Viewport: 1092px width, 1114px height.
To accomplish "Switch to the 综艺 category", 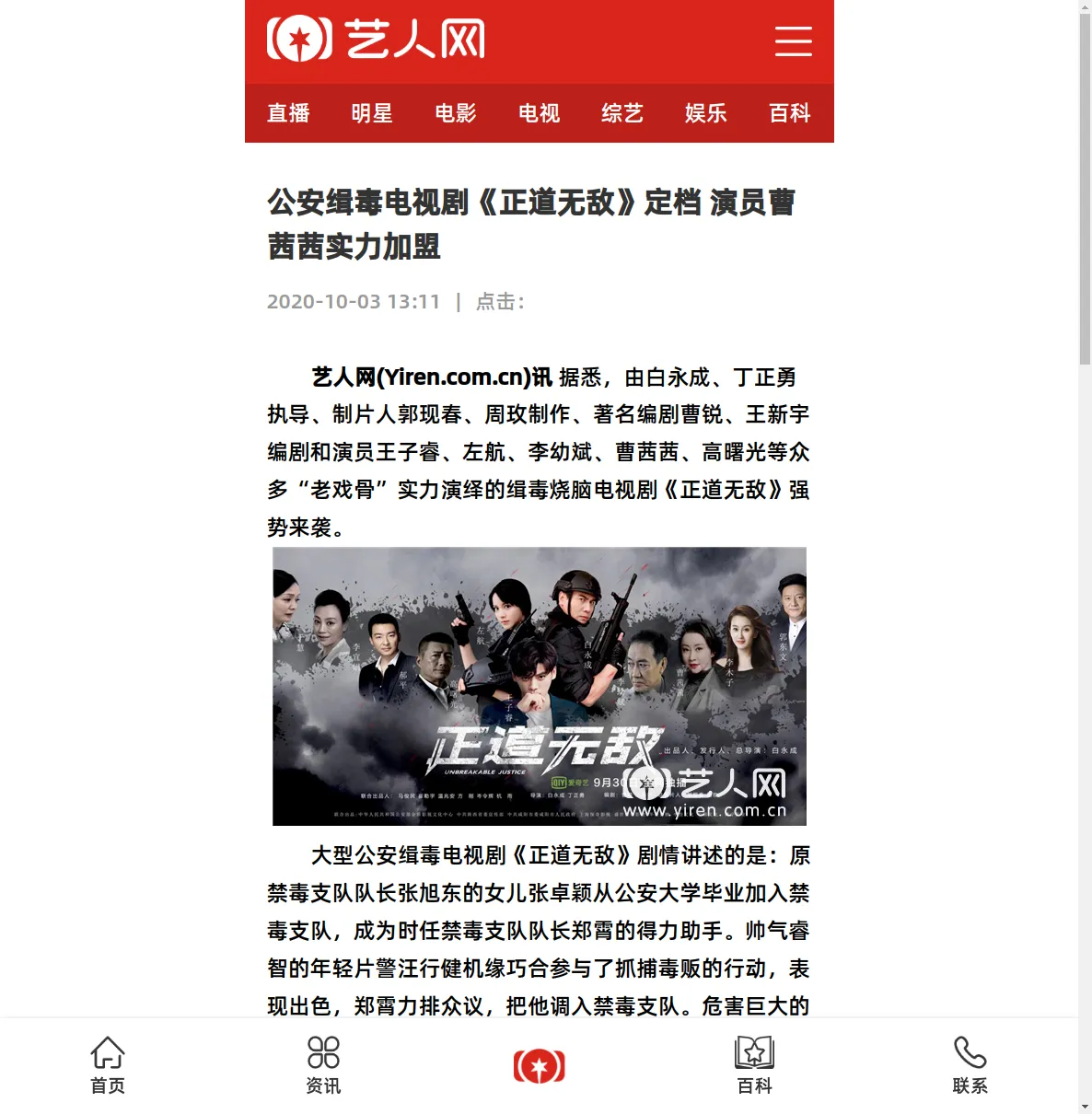I will 622,113.
